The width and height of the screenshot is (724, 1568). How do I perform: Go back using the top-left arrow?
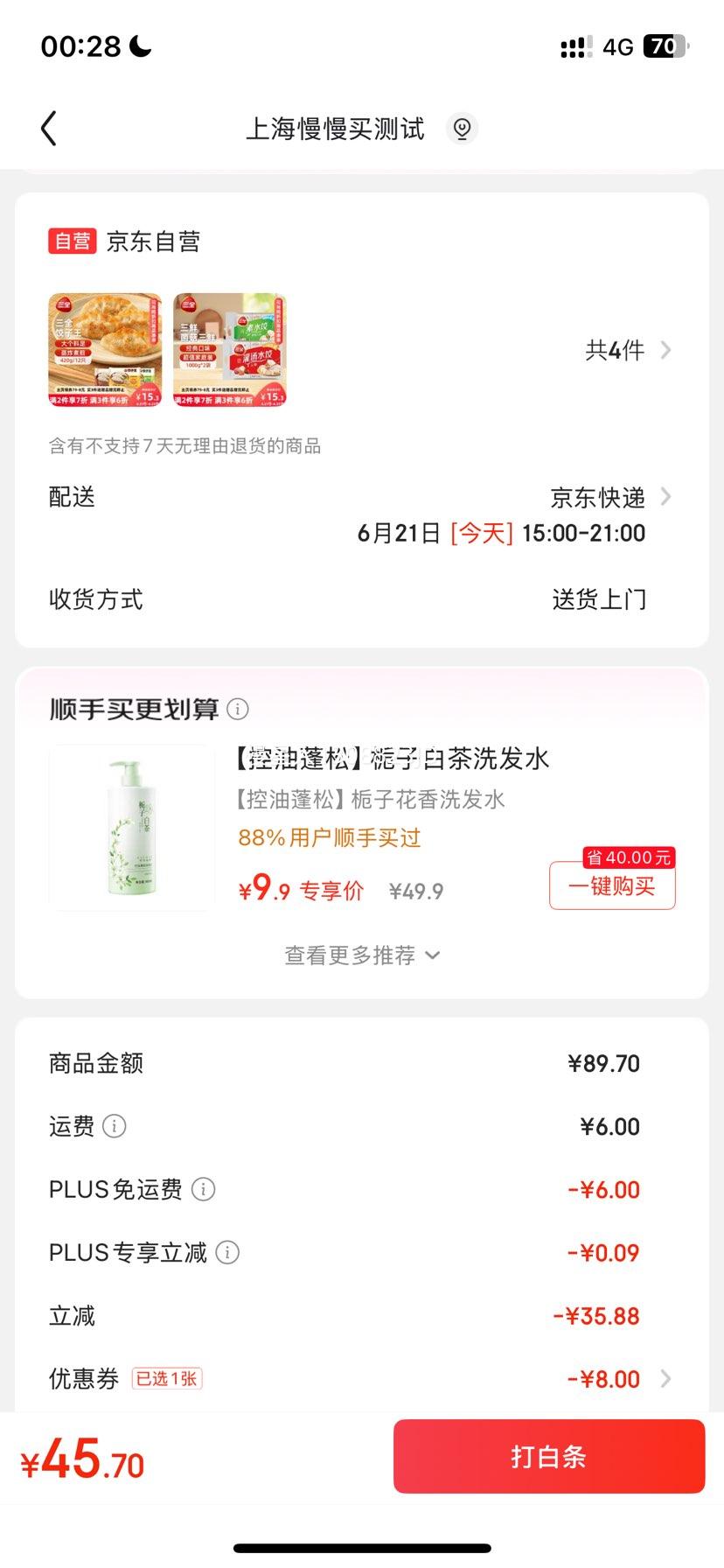49,129
